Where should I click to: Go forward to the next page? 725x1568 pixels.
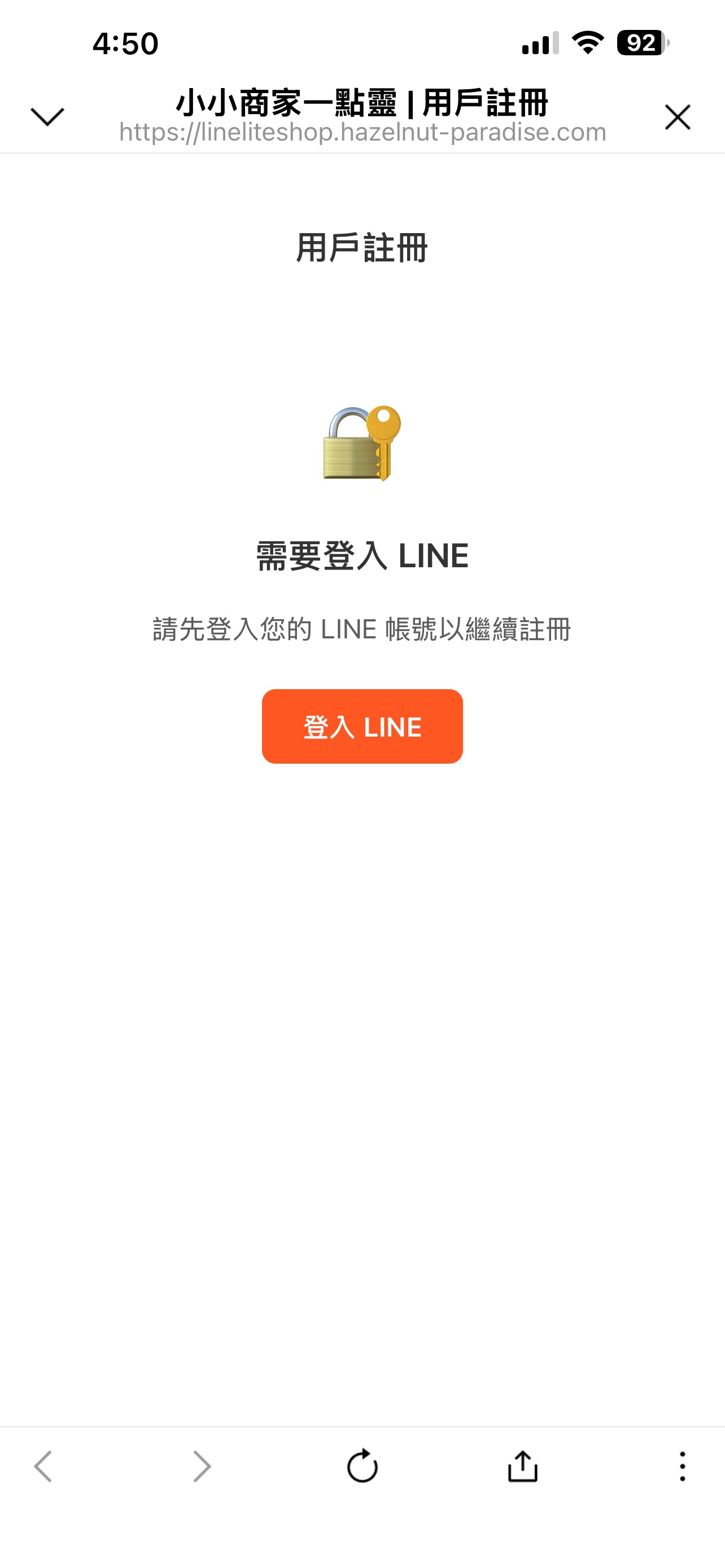pyautogui.click(x=202, y=1466)
